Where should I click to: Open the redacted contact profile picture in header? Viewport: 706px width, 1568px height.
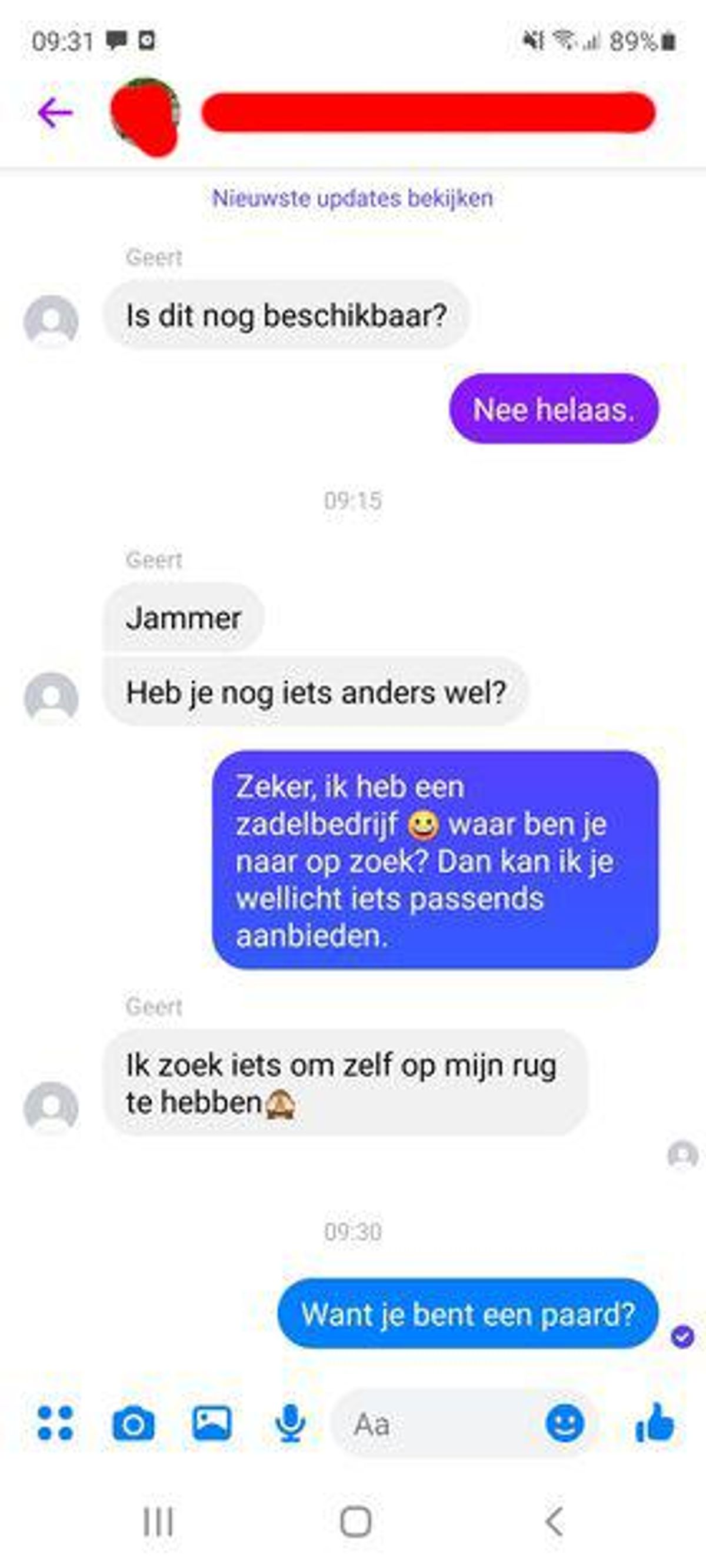pyautogui.click(x=145, y=116)
